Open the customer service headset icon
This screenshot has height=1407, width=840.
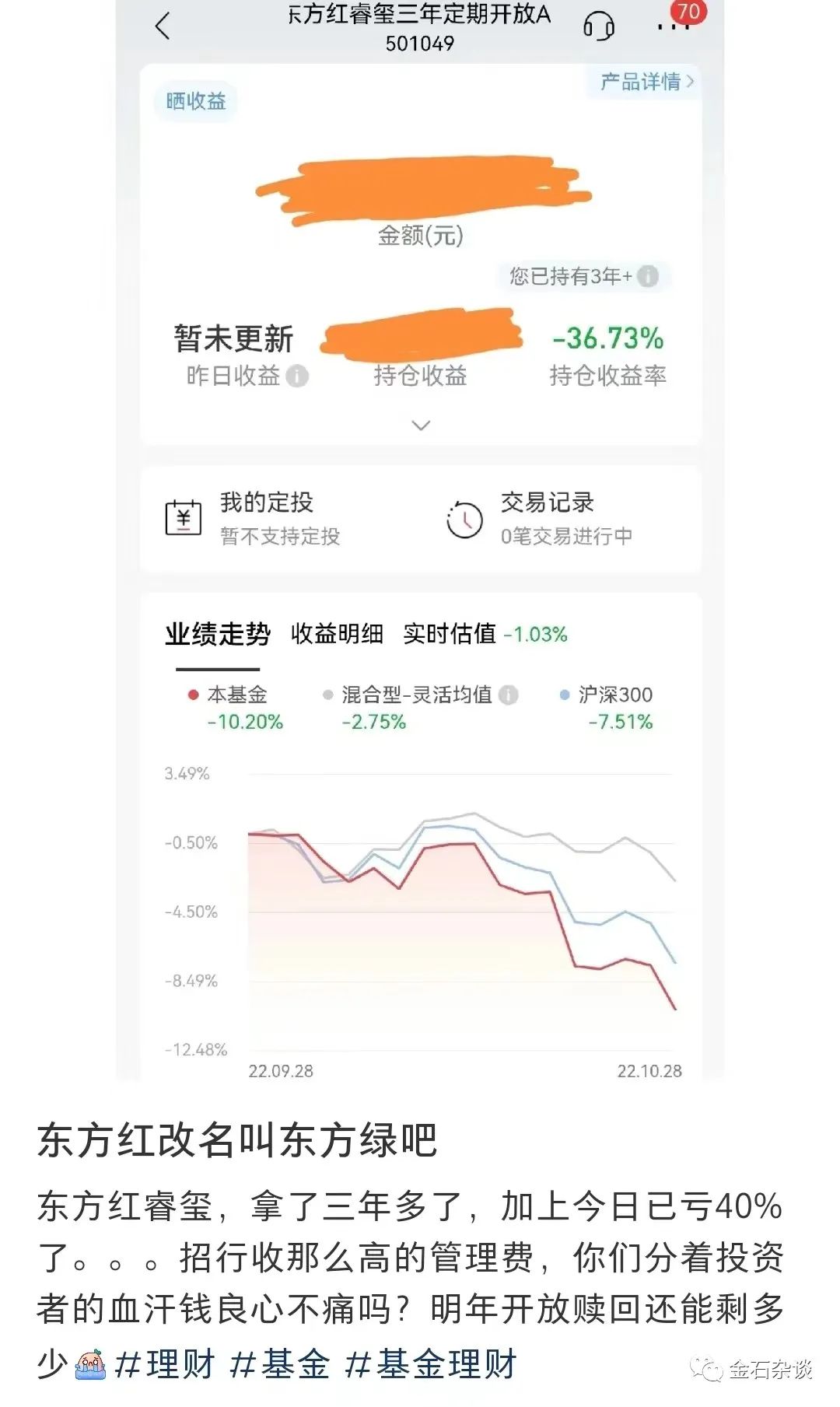click(x=599, y=26)
